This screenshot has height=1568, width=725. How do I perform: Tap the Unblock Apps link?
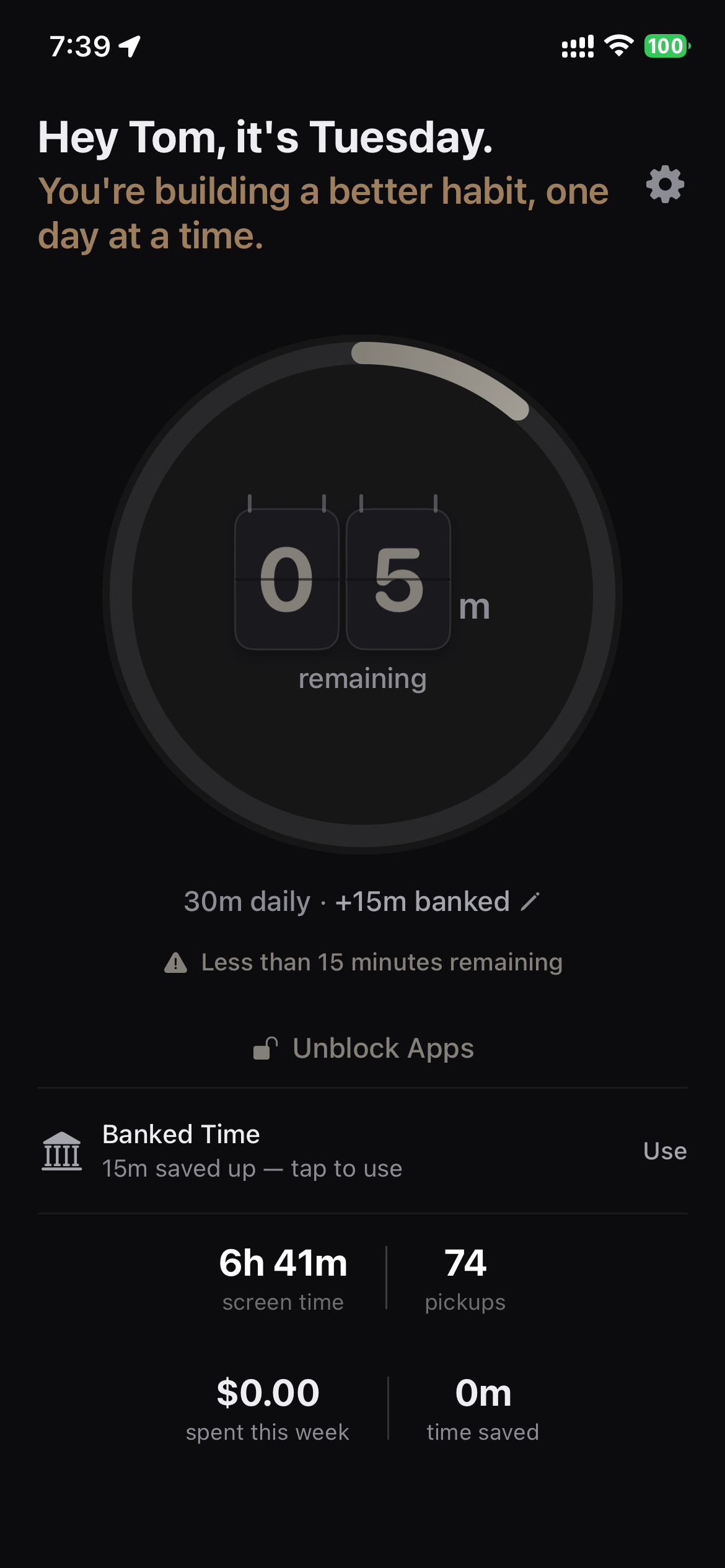tap(383, 1047)
